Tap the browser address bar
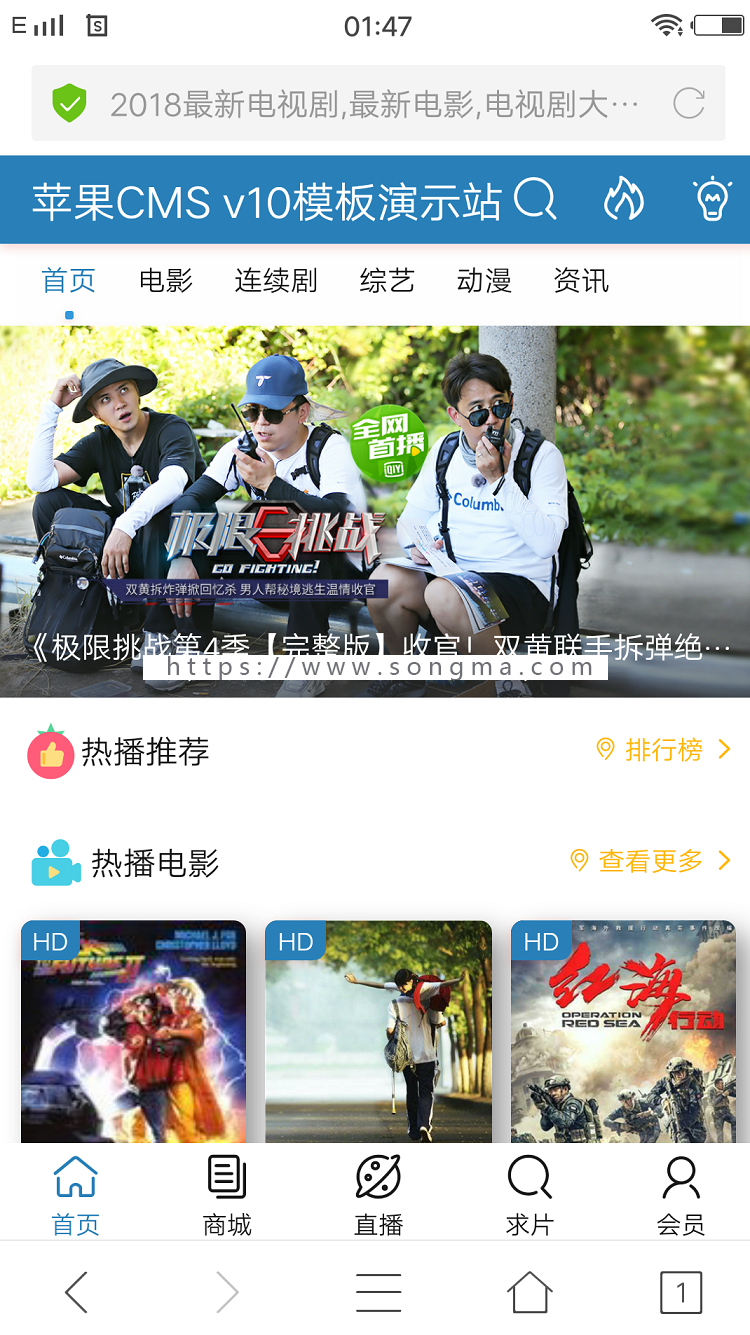Viewport: 750px width, 1335px height. (370, 103)
